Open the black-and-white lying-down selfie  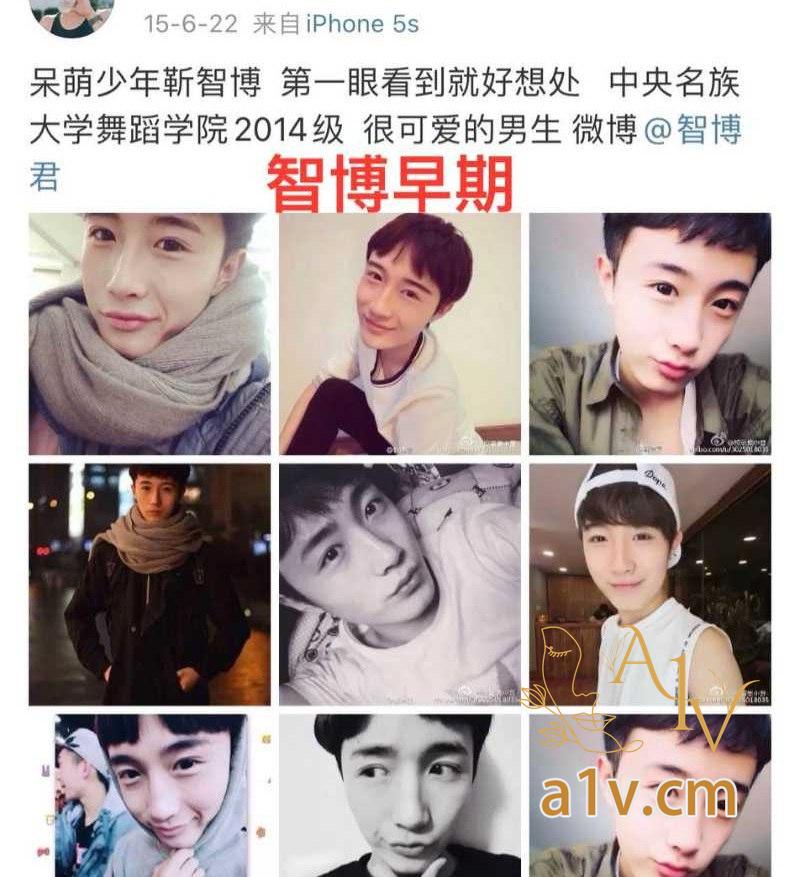coord(399,584)
